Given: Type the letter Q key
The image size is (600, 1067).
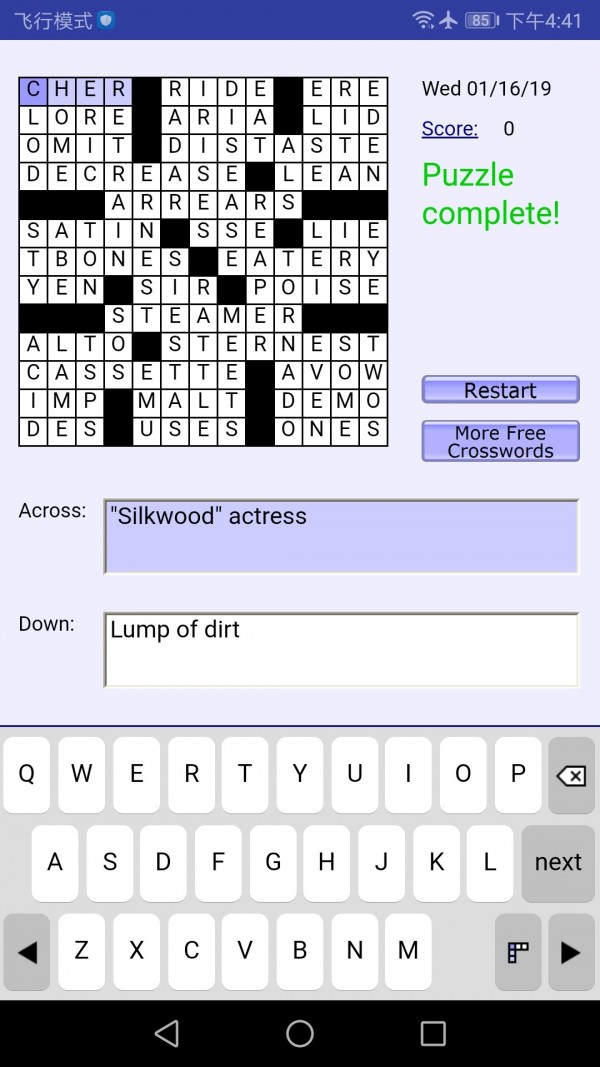Looking at the screenshot, I should coord(27,775).
